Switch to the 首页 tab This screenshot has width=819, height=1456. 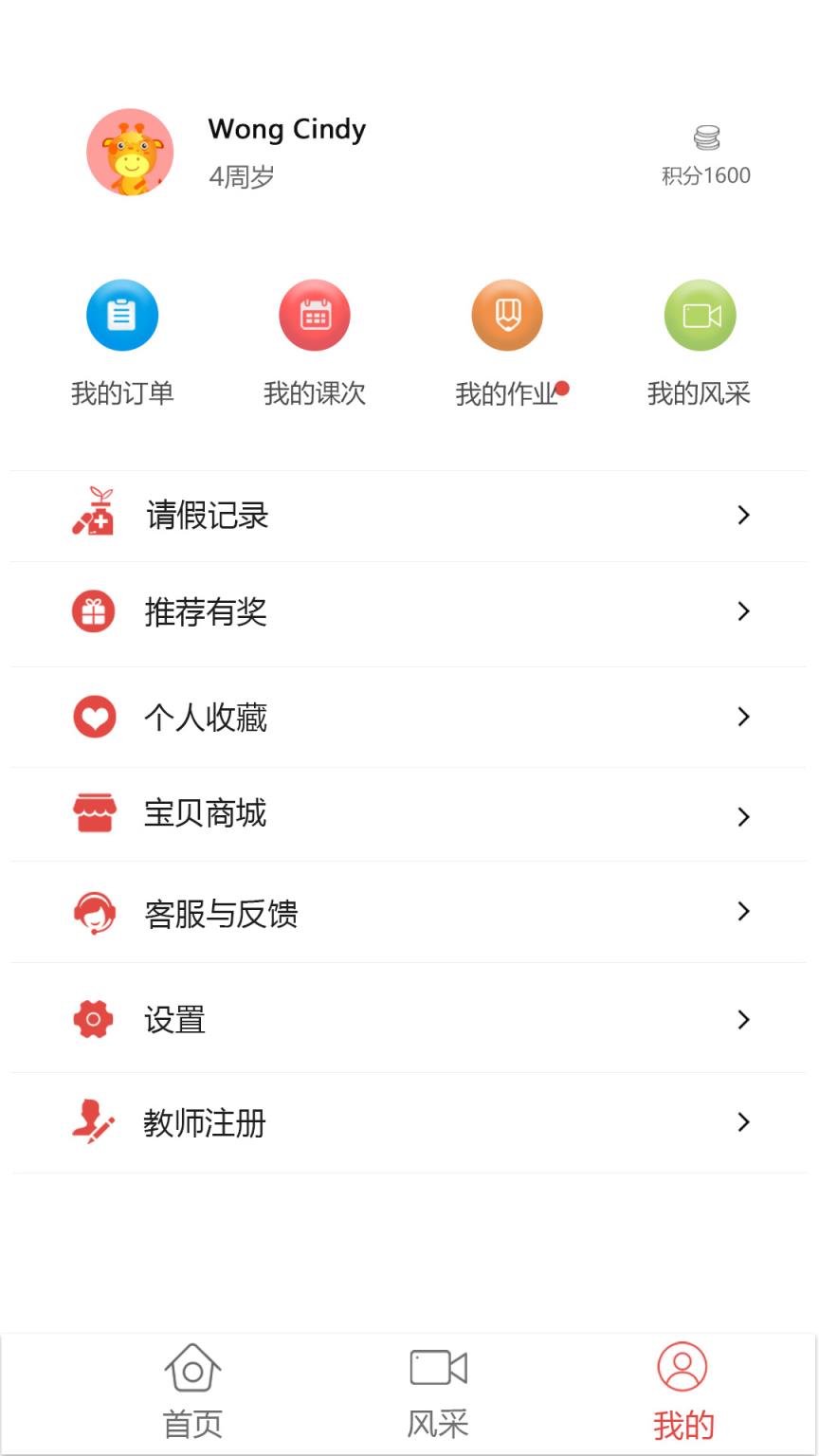pyautogui.click(x=192, y=1392)
